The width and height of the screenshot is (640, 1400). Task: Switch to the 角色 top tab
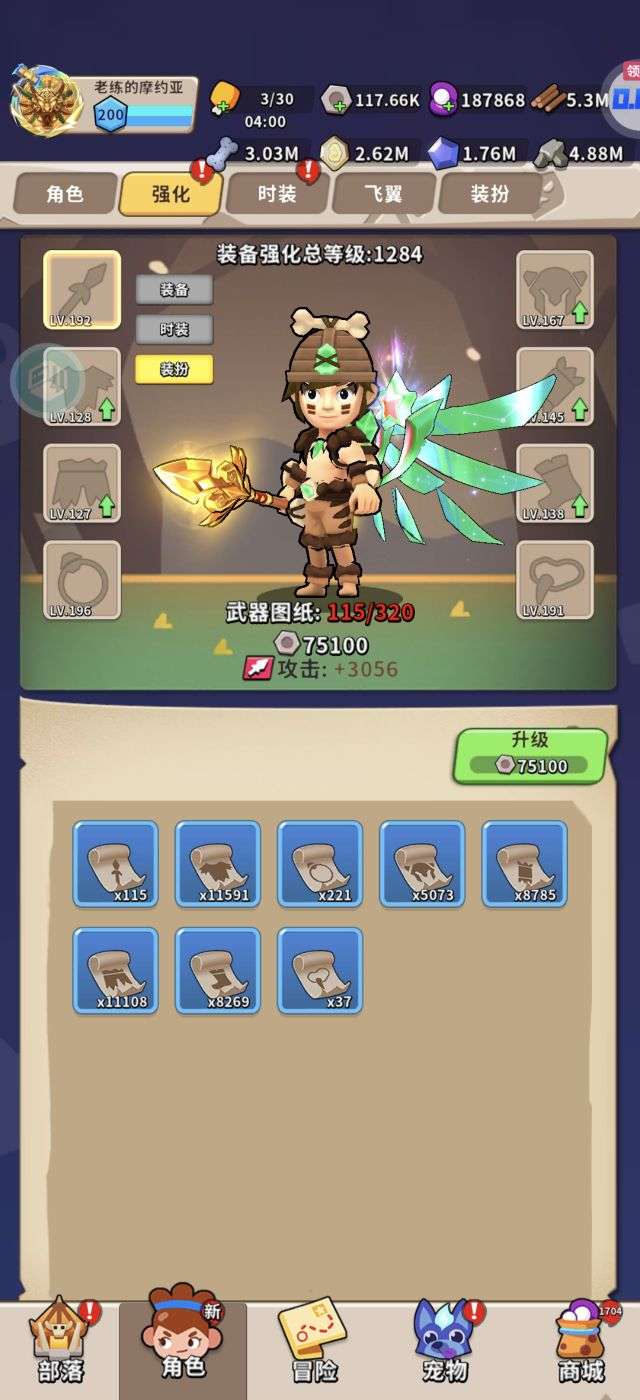point(65,194)
